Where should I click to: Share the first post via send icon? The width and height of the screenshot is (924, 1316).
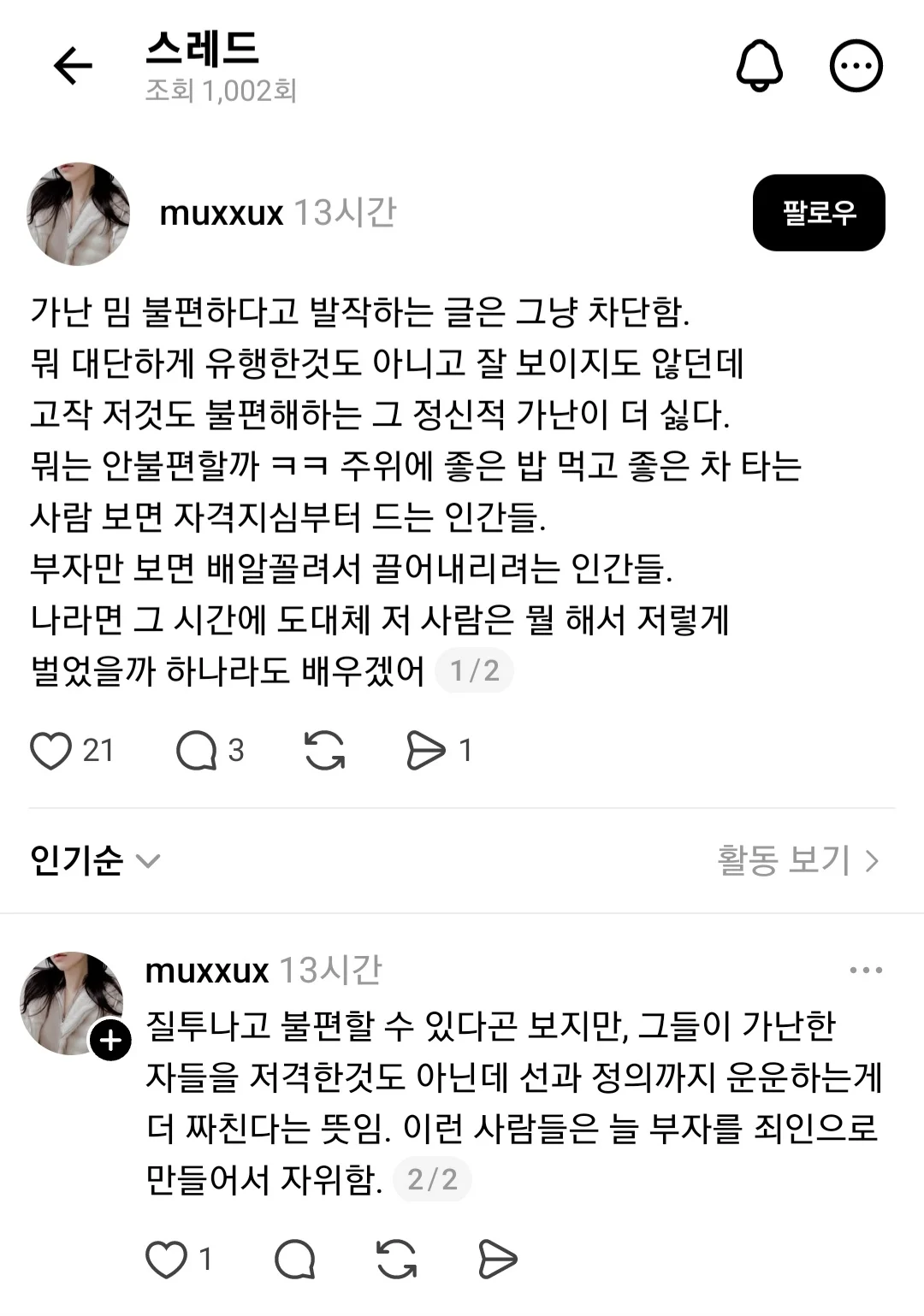(x=430, y=750)
